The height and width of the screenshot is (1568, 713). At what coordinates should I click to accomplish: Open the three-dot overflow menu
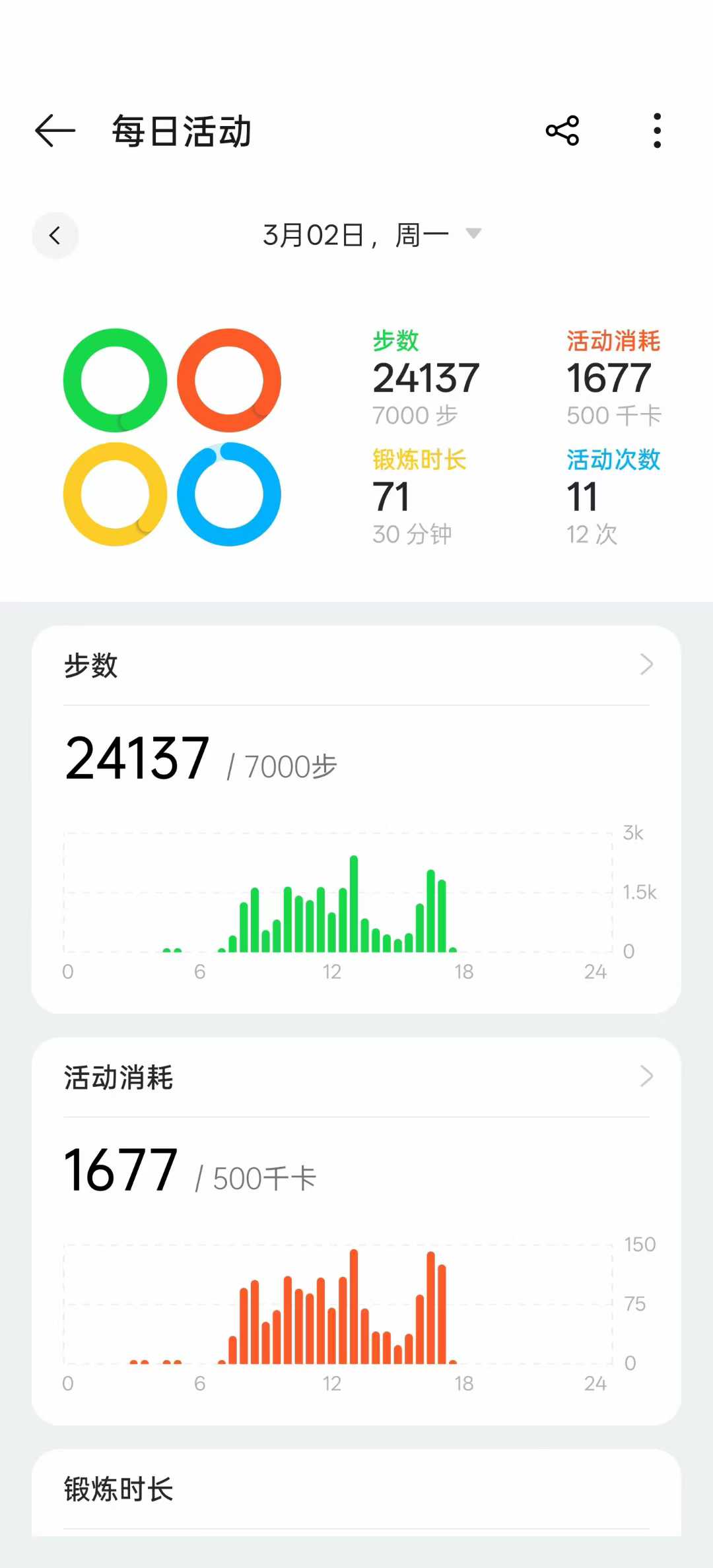(656, 131)
